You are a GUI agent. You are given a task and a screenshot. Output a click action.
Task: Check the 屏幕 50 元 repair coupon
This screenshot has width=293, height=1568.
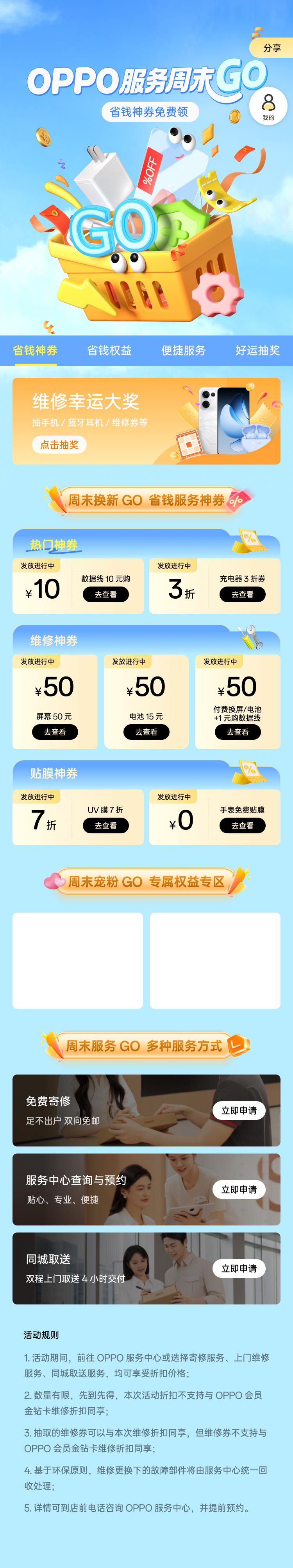(x=55, y=732)
